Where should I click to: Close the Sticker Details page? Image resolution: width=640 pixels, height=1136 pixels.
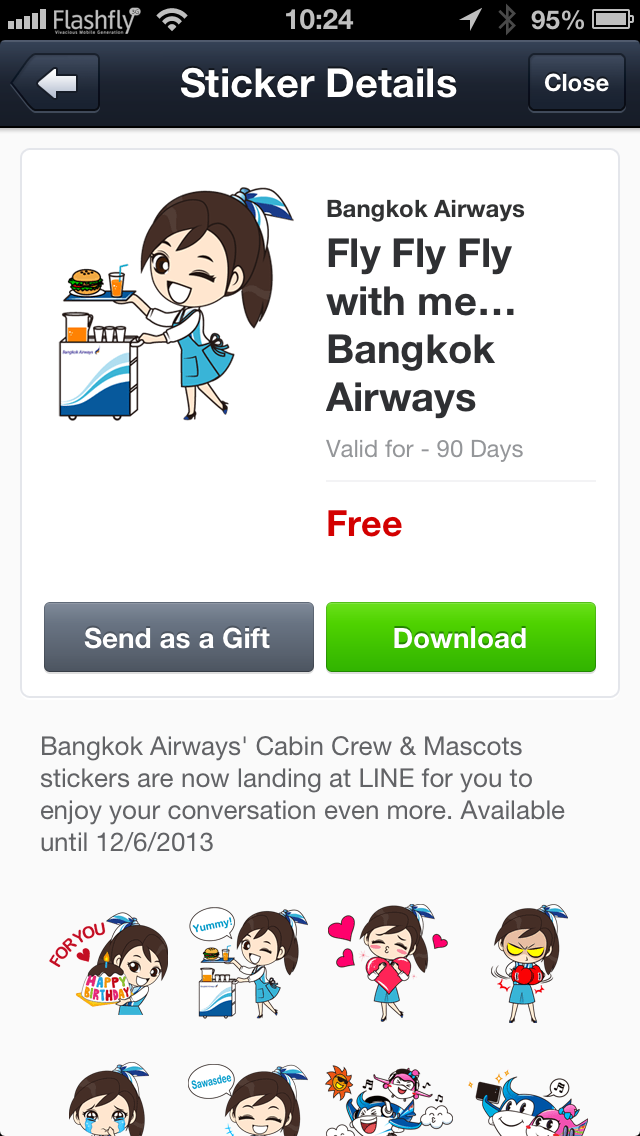pos(576,83)
